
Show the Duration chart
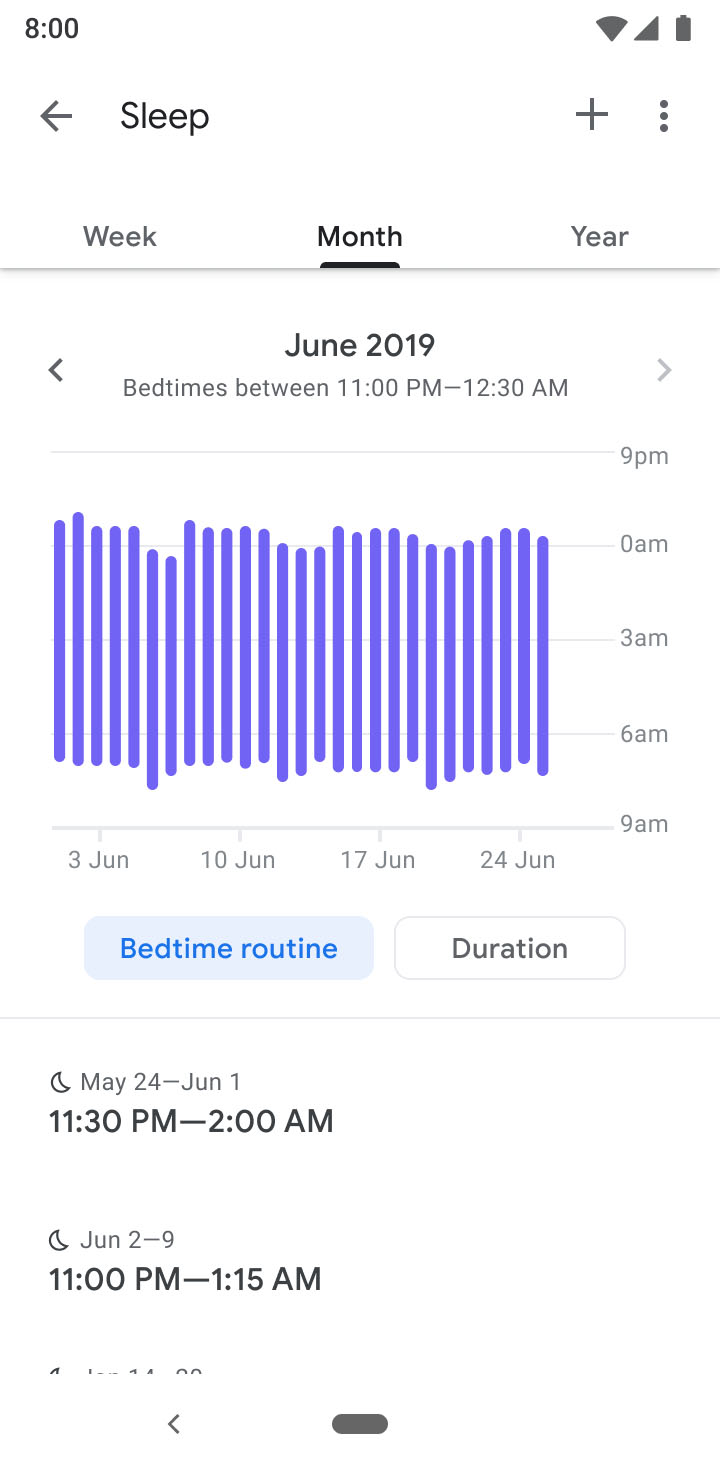pyautogui.click(x=510, y=948)
